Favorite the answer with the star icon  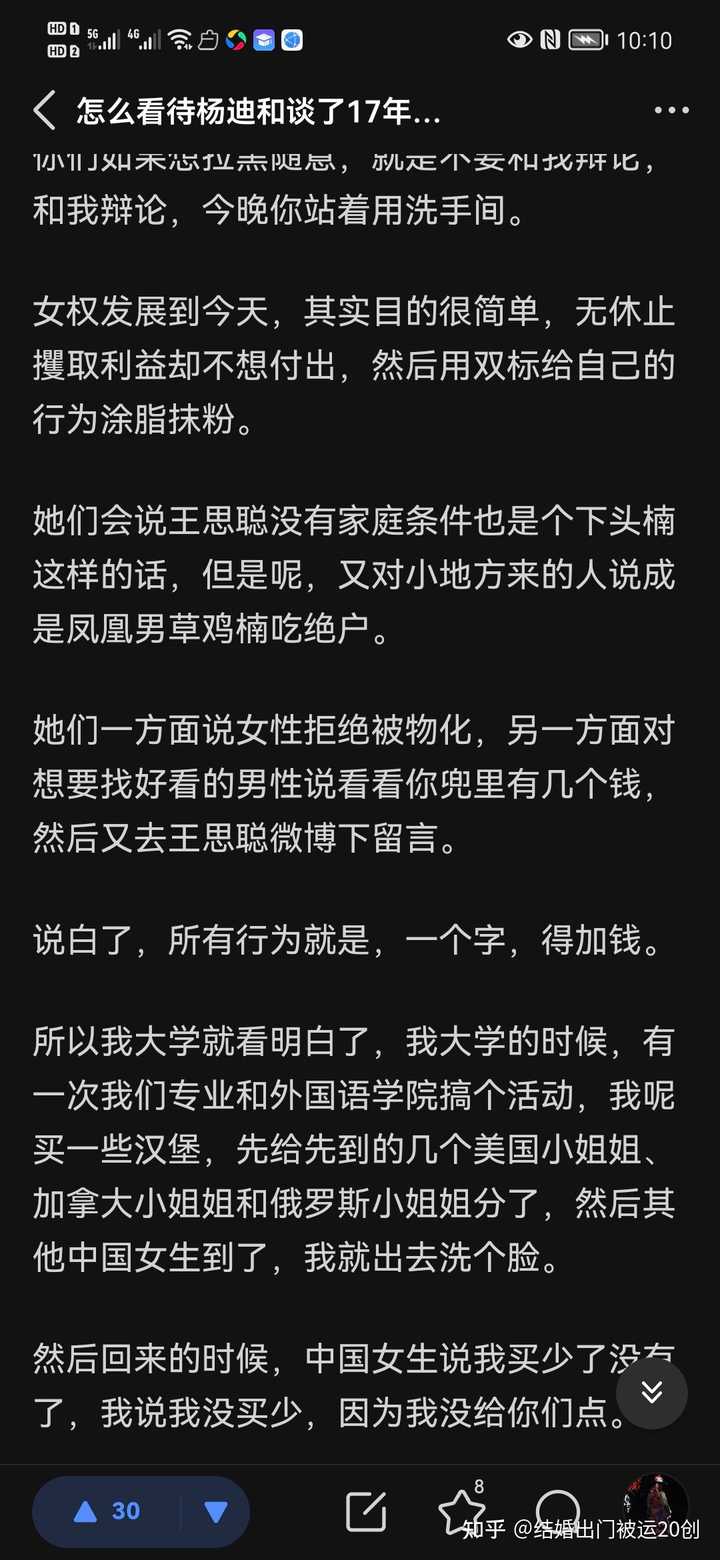pyautogui.click(x=462, y=1510)
